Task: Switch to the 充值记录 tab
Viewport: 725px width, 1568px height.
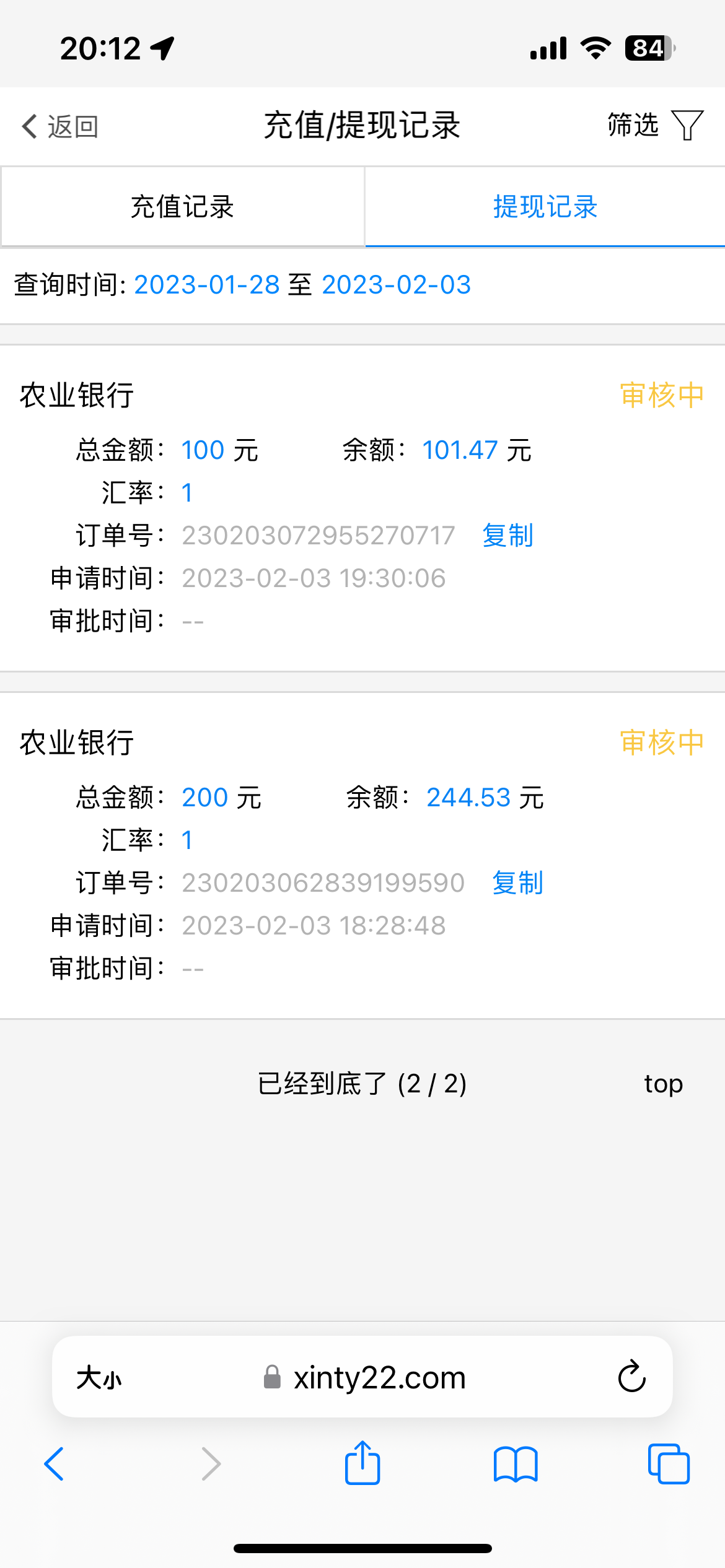Action: [182, 207]
